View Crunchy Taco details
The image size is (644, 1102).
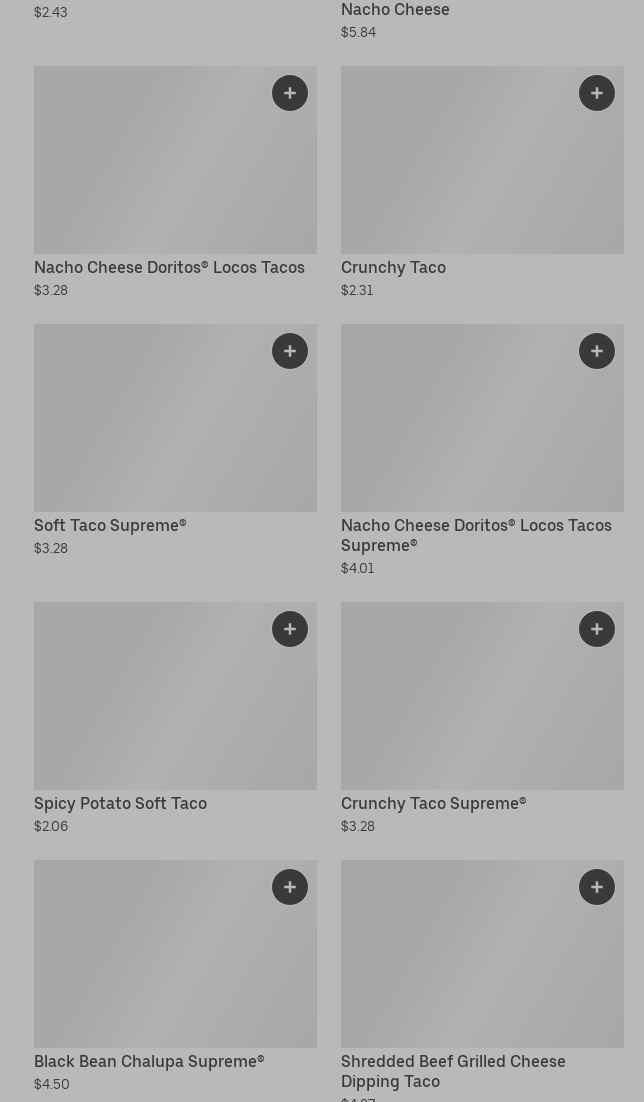coord(393,268)
